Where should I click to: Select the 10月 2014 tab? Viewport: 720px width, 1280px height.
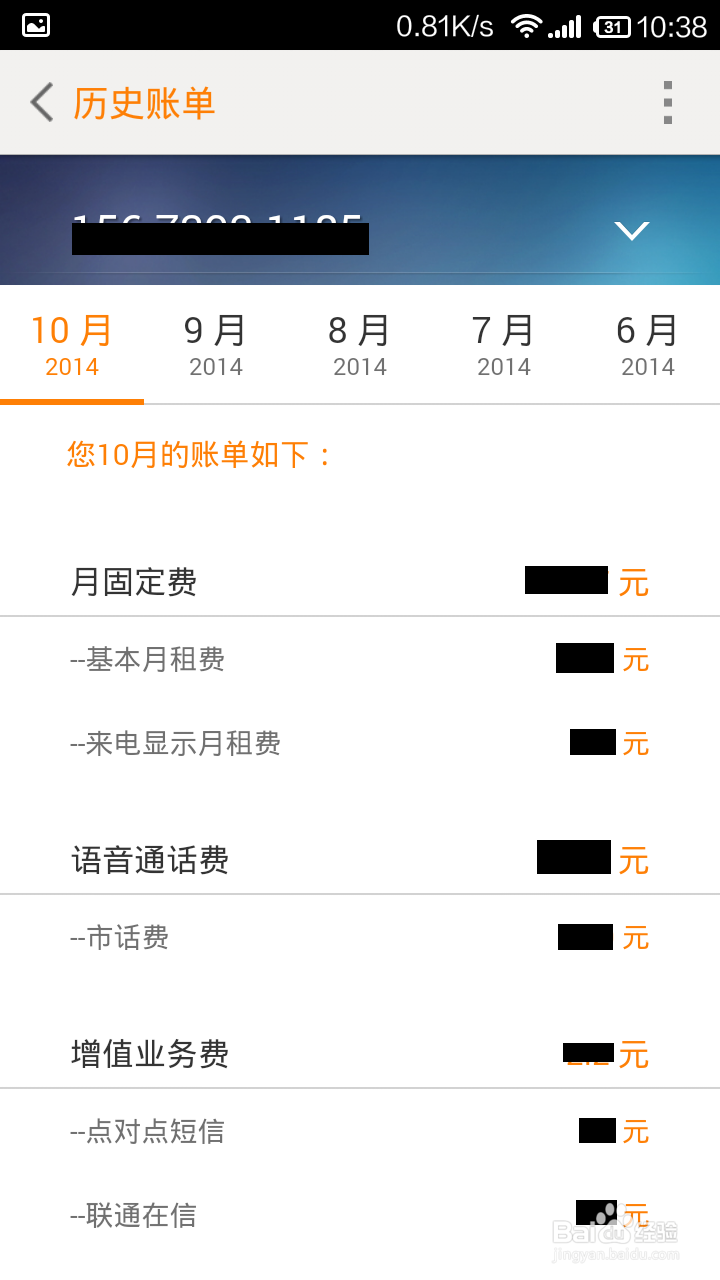point(72,345)
